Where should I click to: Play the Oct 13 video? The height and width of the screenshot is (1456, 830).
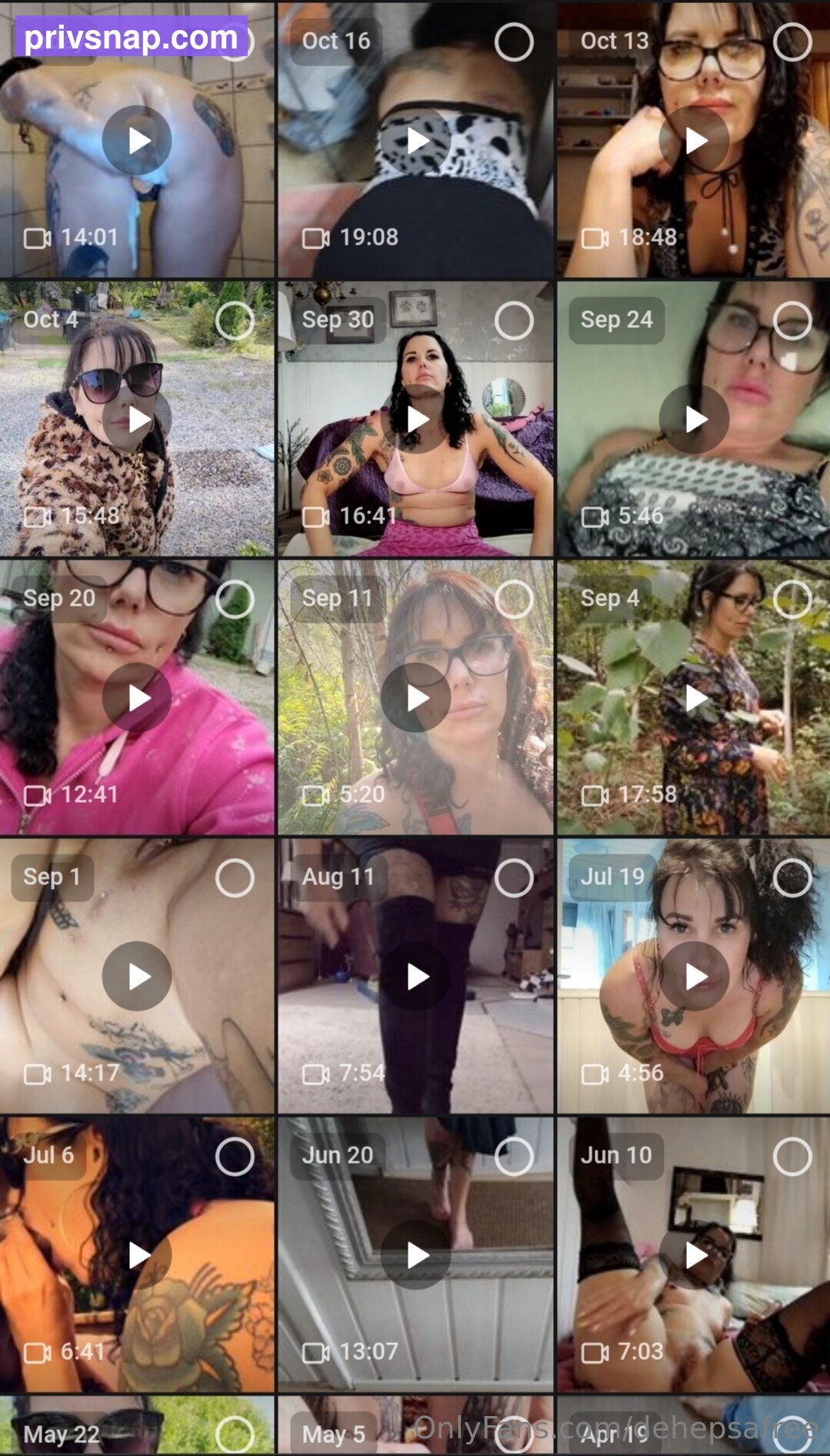(x=695, y=141)
